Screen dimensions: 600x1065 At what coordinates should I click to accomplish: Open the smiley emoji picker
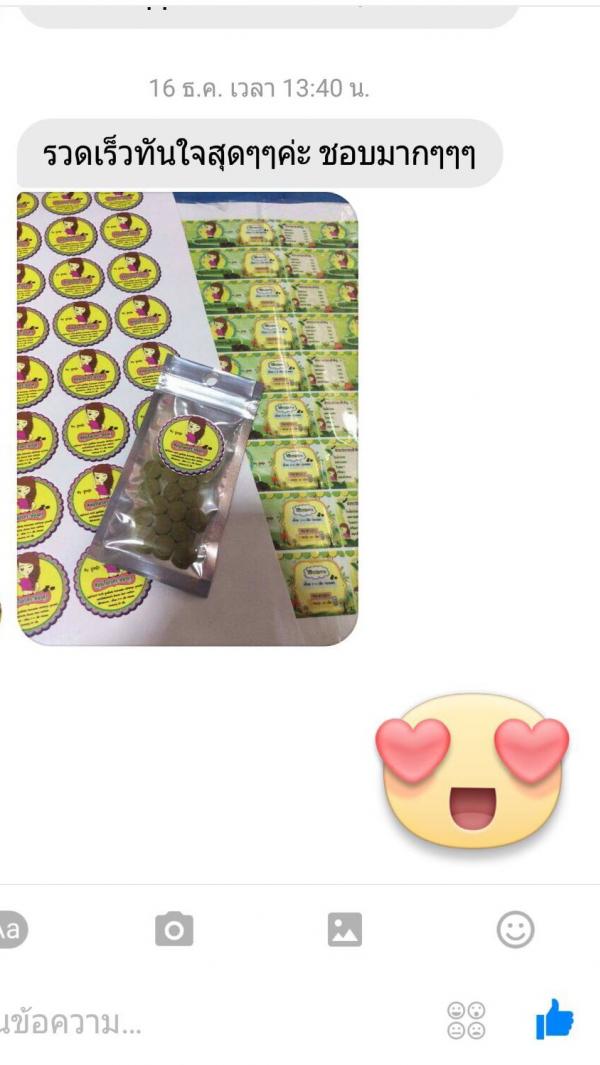coord(515,929)
